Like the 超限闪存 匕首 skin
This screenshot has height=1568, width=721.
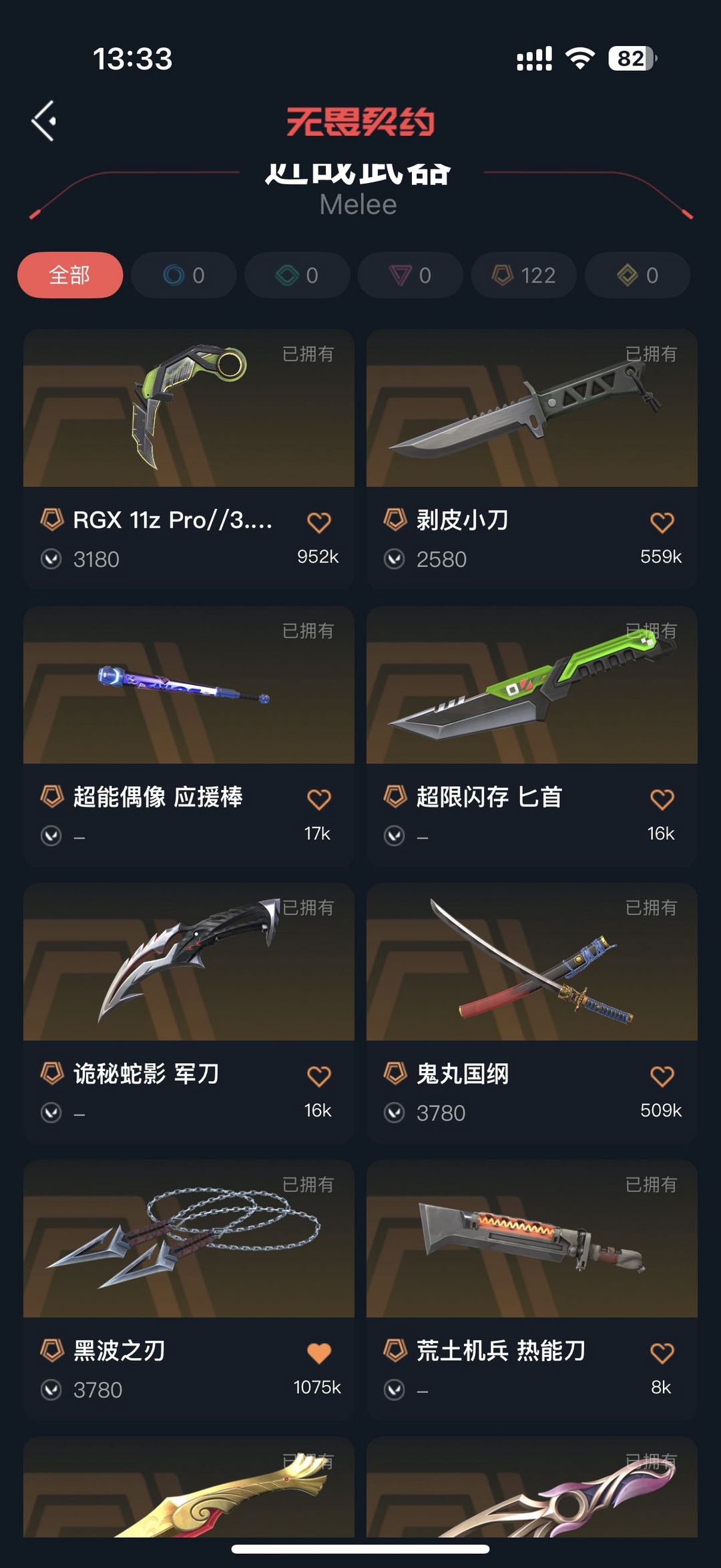point(662,799)
